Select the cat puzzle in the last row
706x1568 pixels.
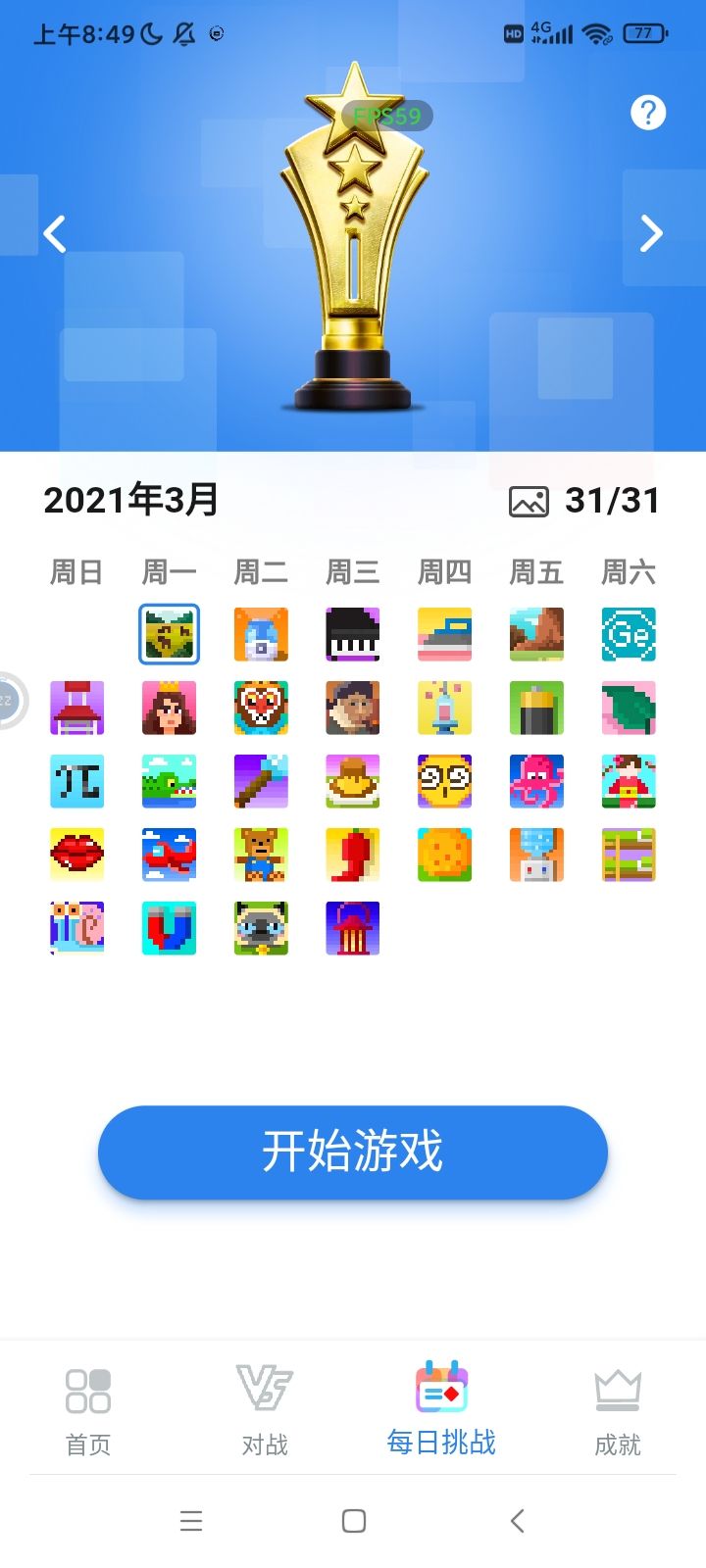260,928
